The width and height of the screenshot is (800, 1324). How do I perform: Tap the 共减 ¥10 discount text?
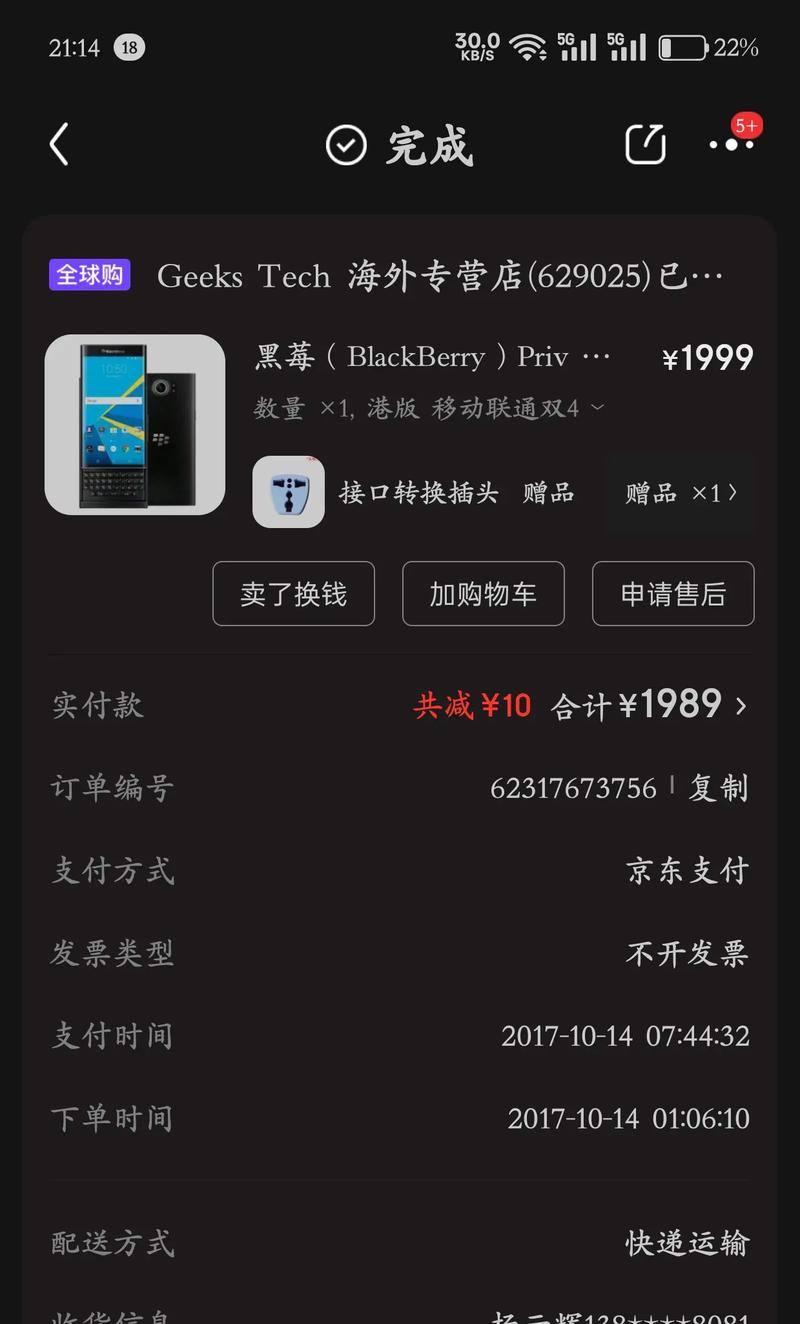point(472,705)
